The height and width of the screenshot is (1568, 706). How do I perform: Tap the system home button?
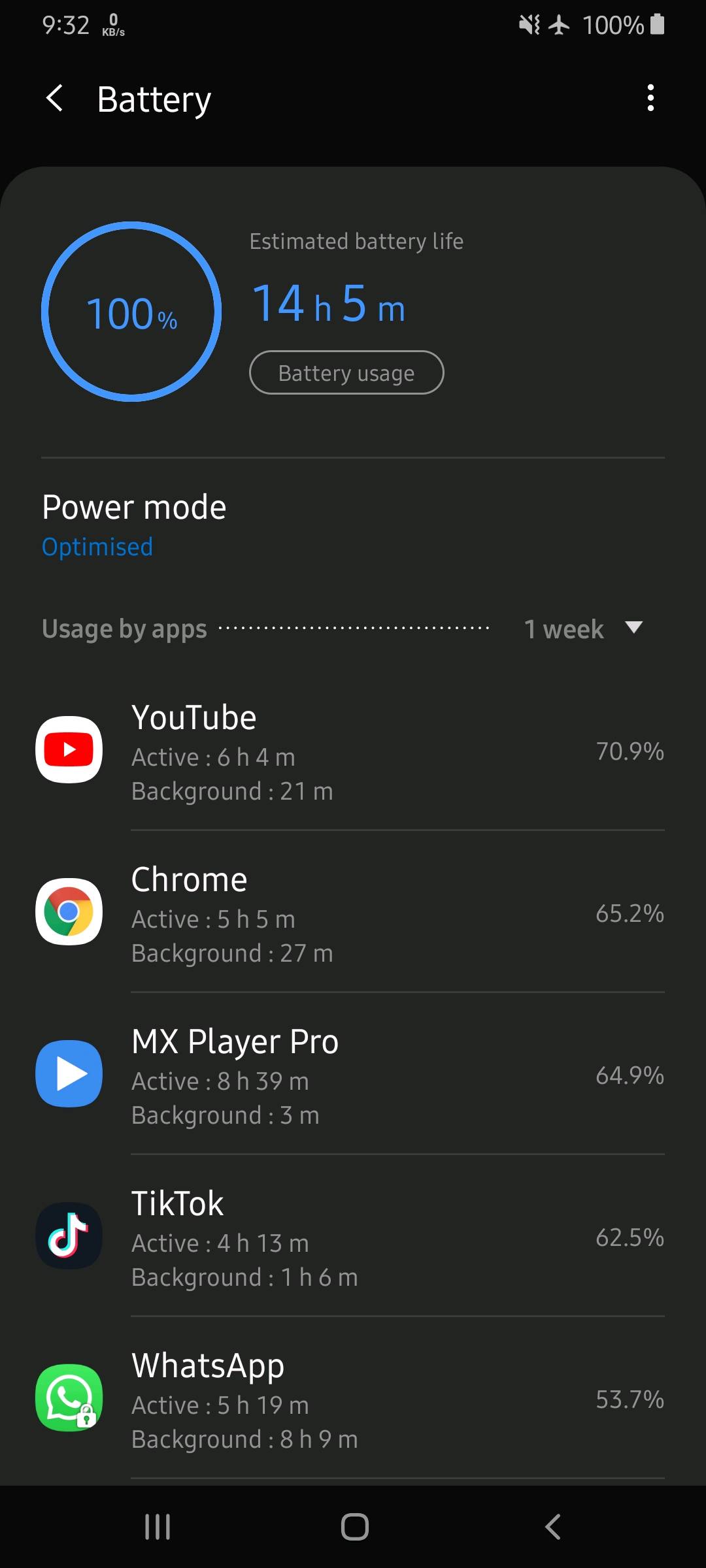[x=354, y=1527]
